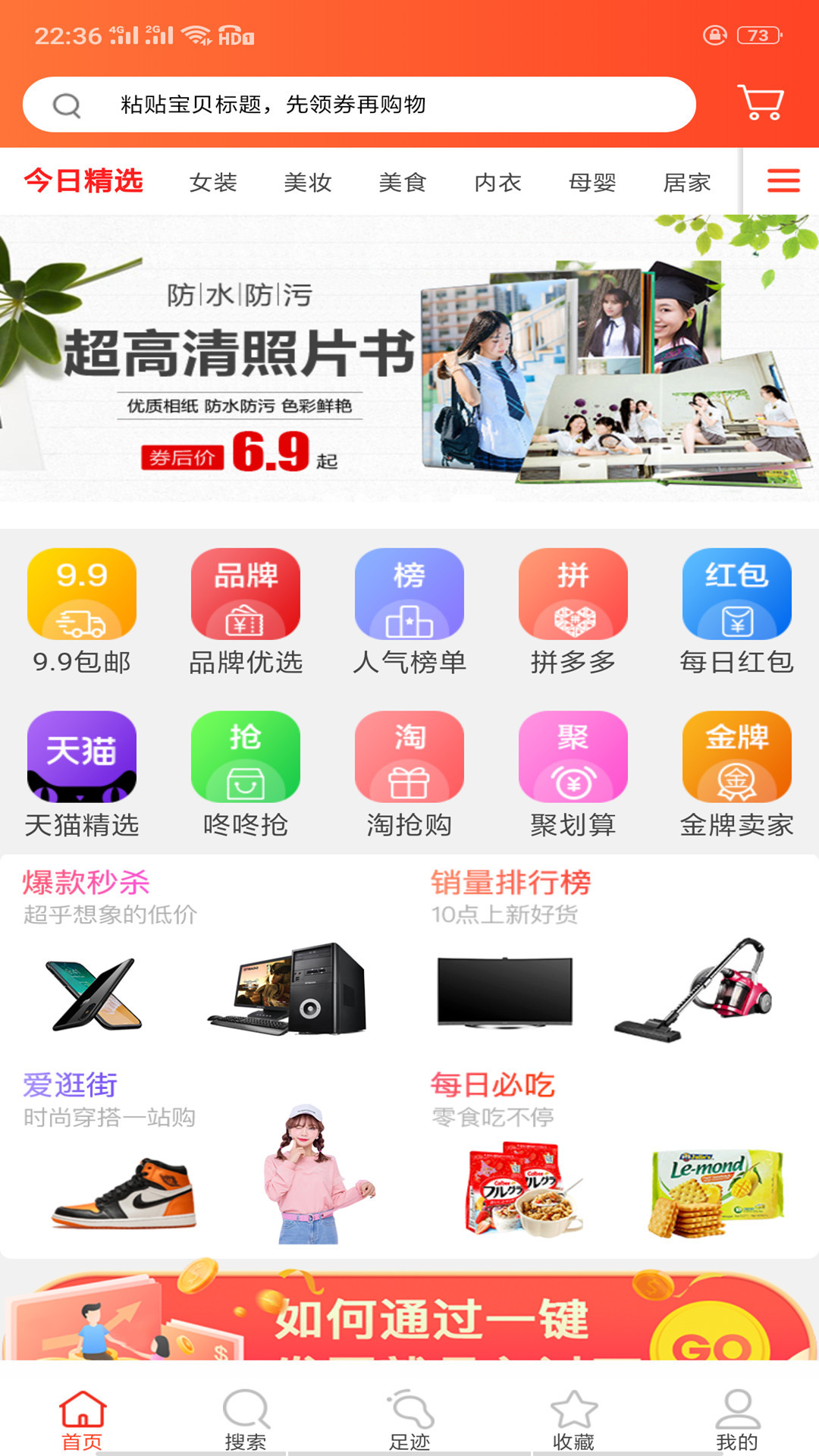Open 9.9包邮 deals

[x=82, y=611]
